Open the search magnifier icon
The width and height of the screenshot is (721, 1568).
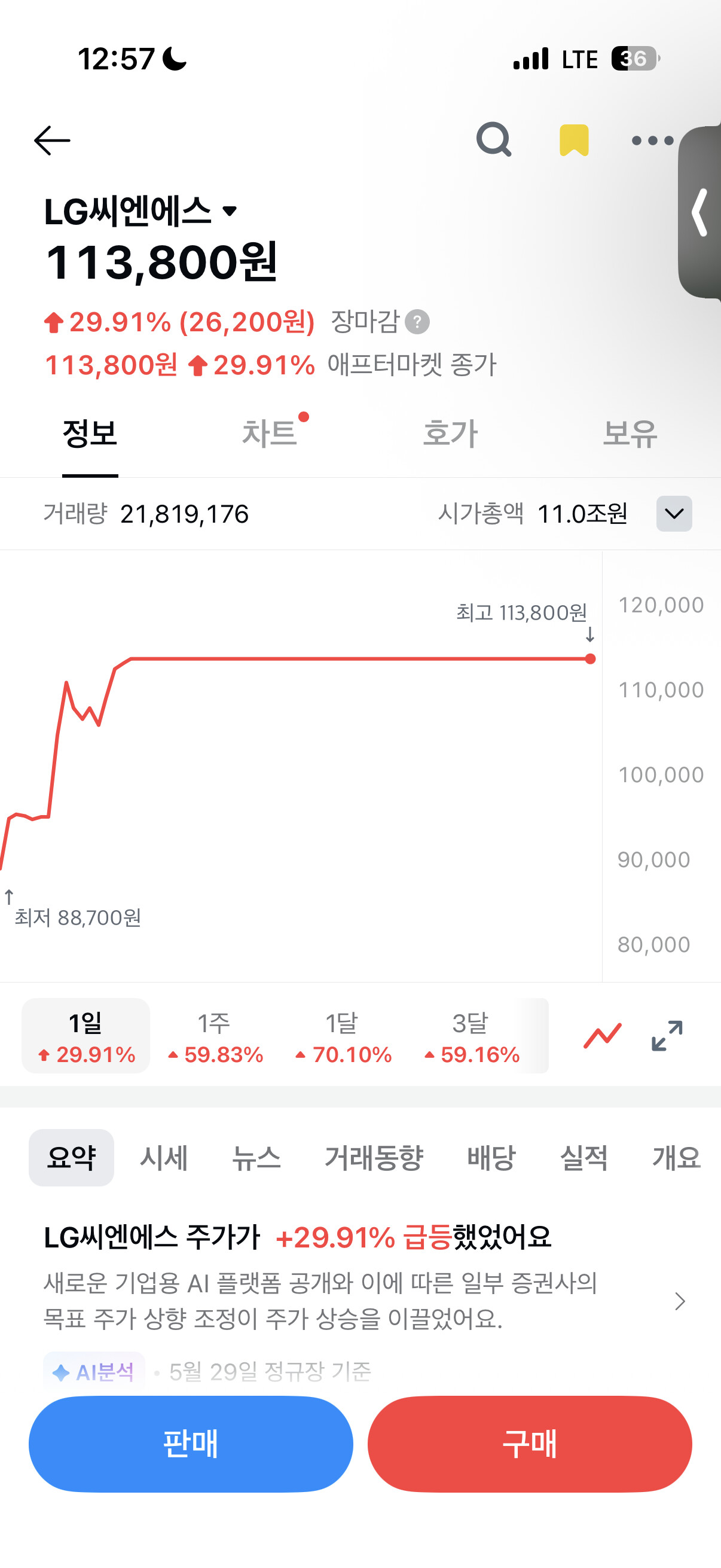pos(493,140)
